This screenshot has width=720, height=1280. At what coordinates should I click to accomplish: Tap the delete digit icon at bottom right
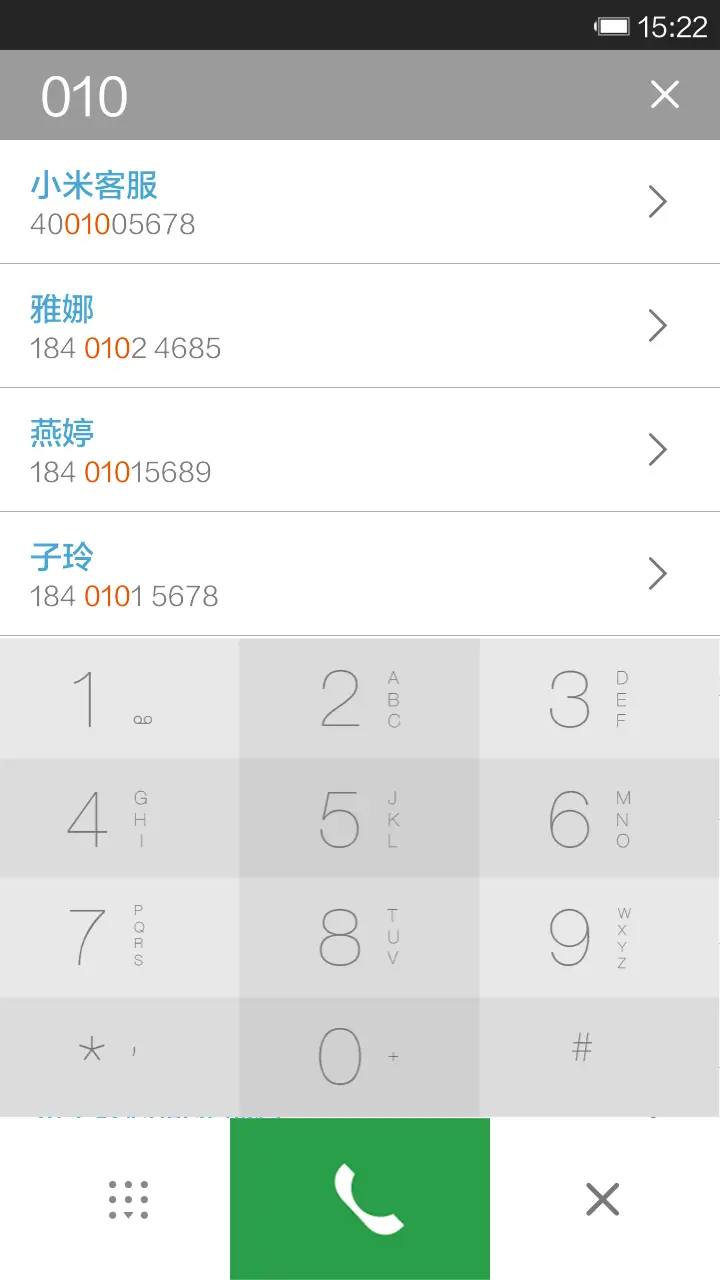point(601,1198)
